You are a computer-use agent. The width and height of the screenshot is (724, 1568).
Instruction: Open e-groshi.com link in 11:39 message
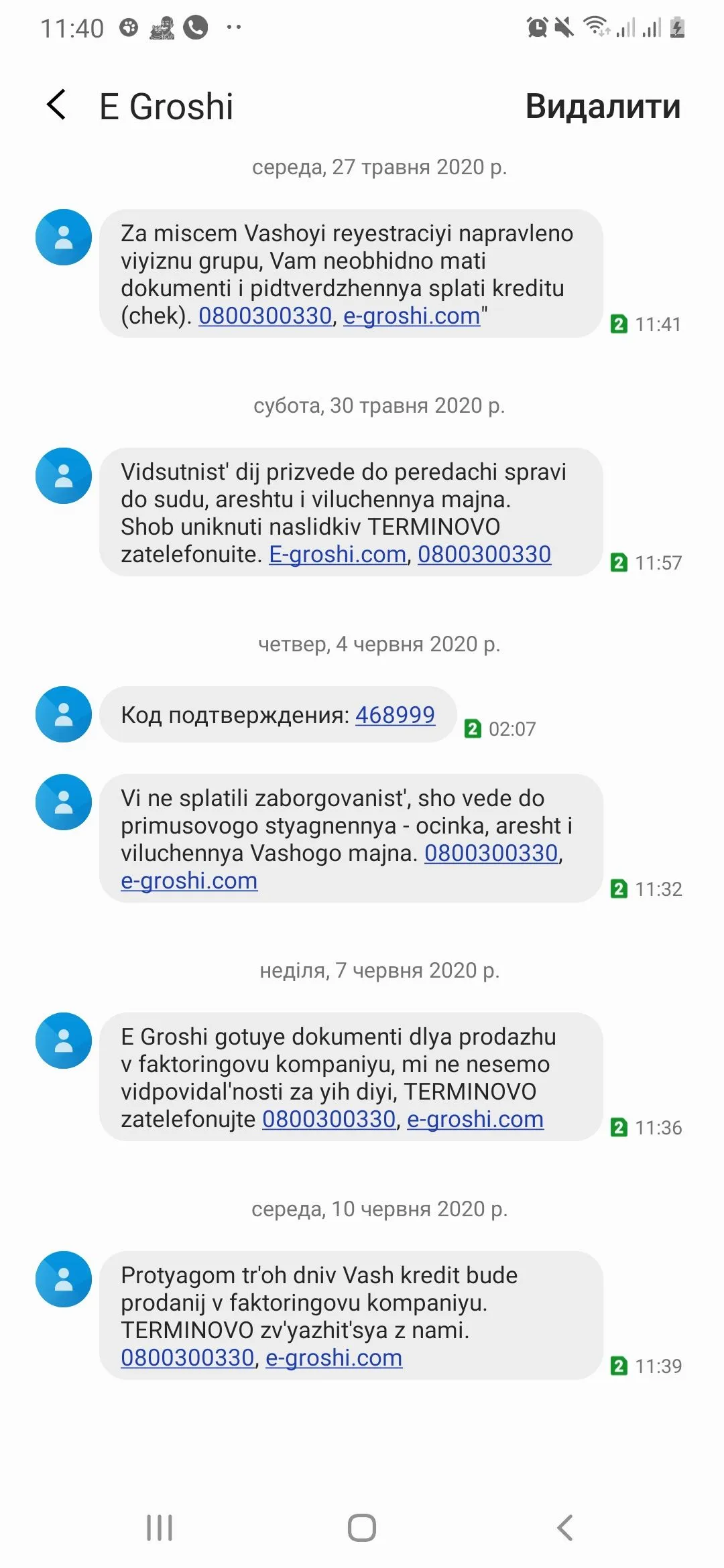click(x=334, y=1358)
